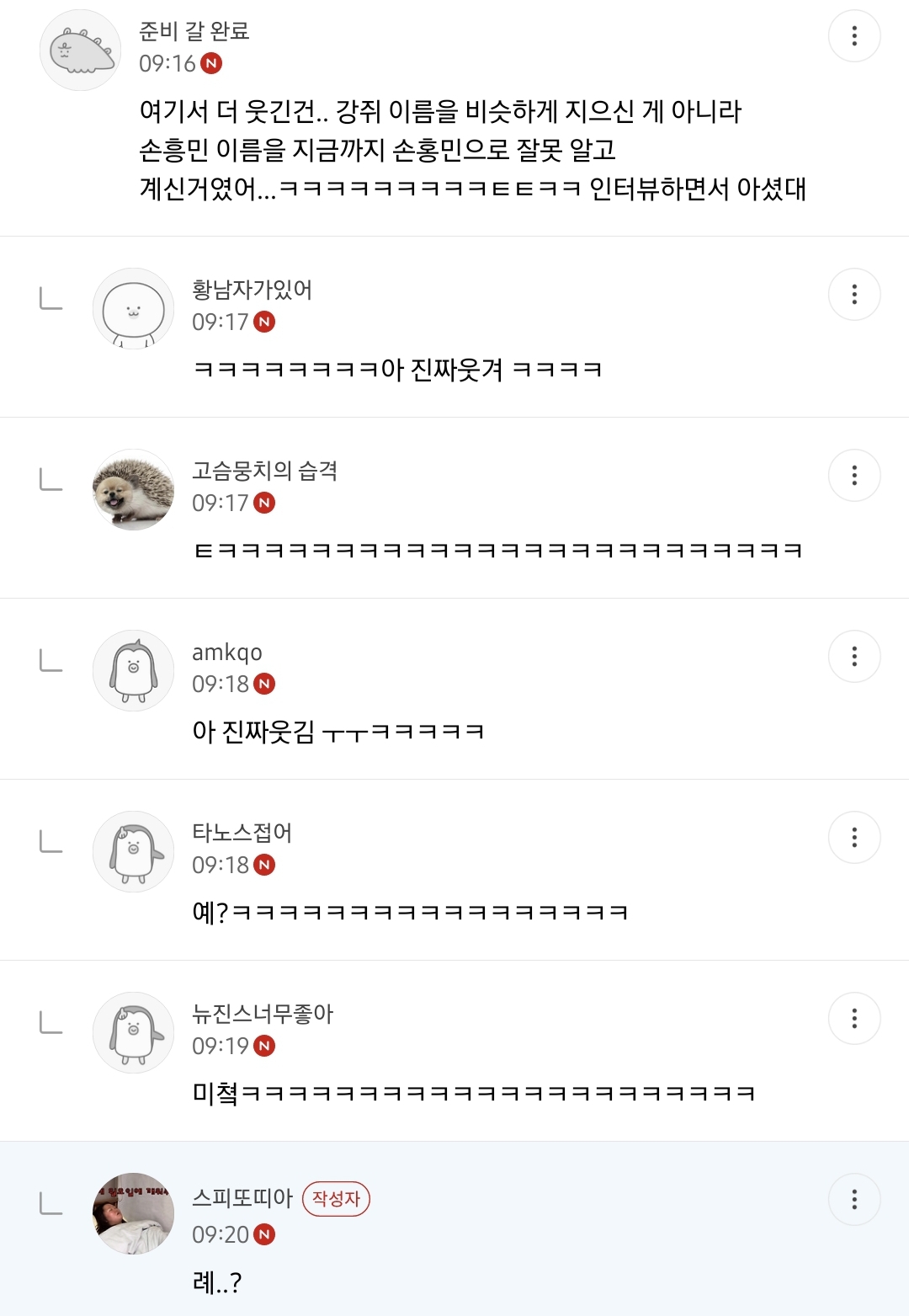This screenshot has height=1316, width=909.
Task: Open 스피또띠아's profile photo
Action: (x=133, y=1214)
